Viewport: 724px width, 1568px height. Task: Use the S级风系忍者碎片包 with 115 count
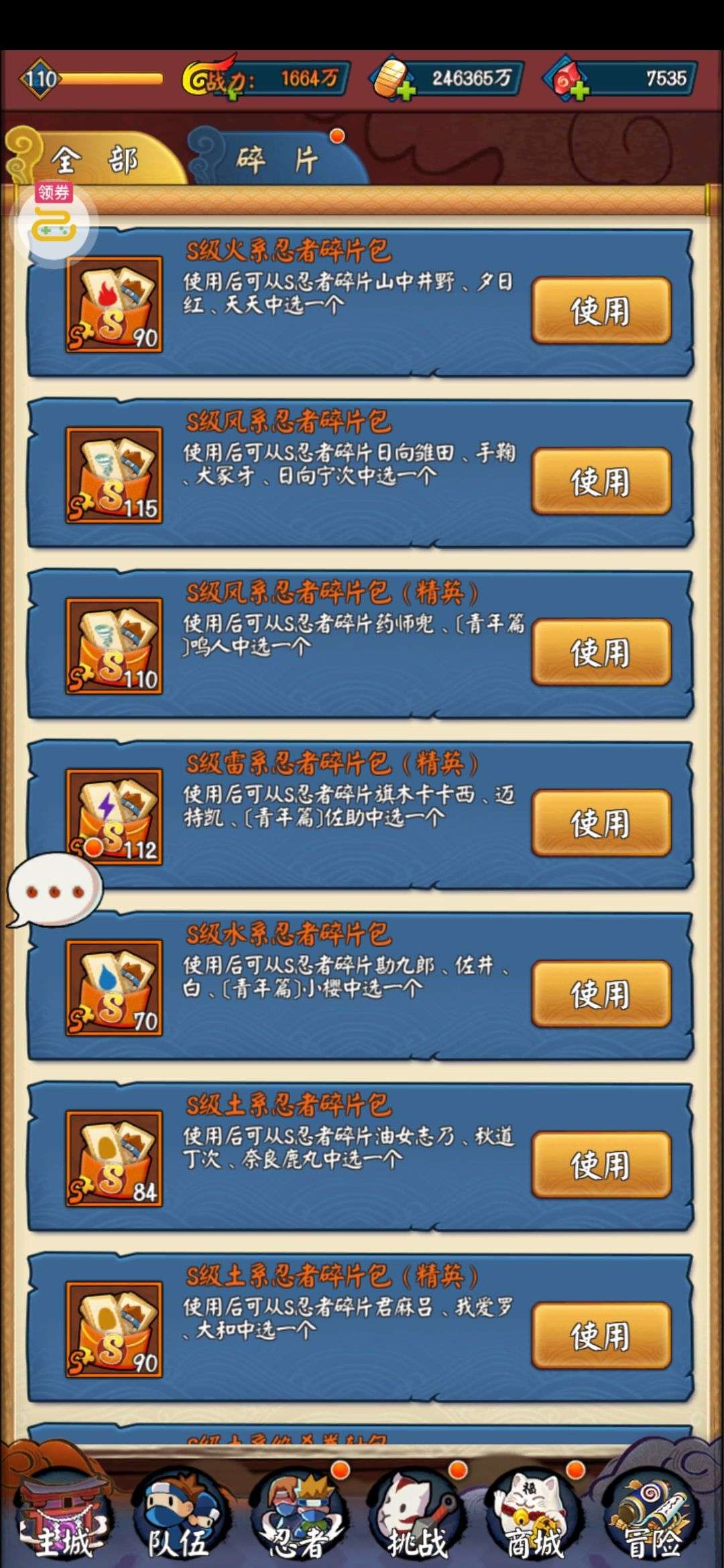click(601, 481)
